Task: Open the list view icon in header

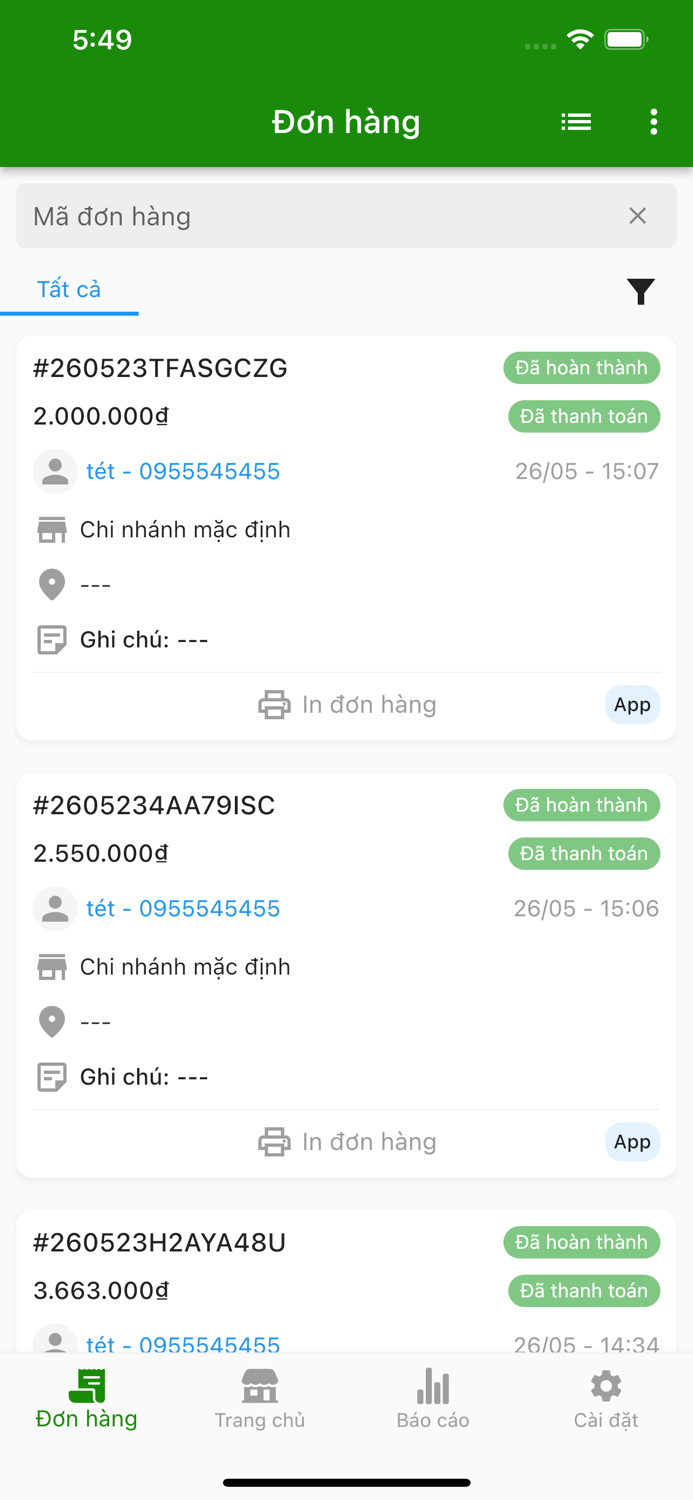Action: (x=576, y=122)
